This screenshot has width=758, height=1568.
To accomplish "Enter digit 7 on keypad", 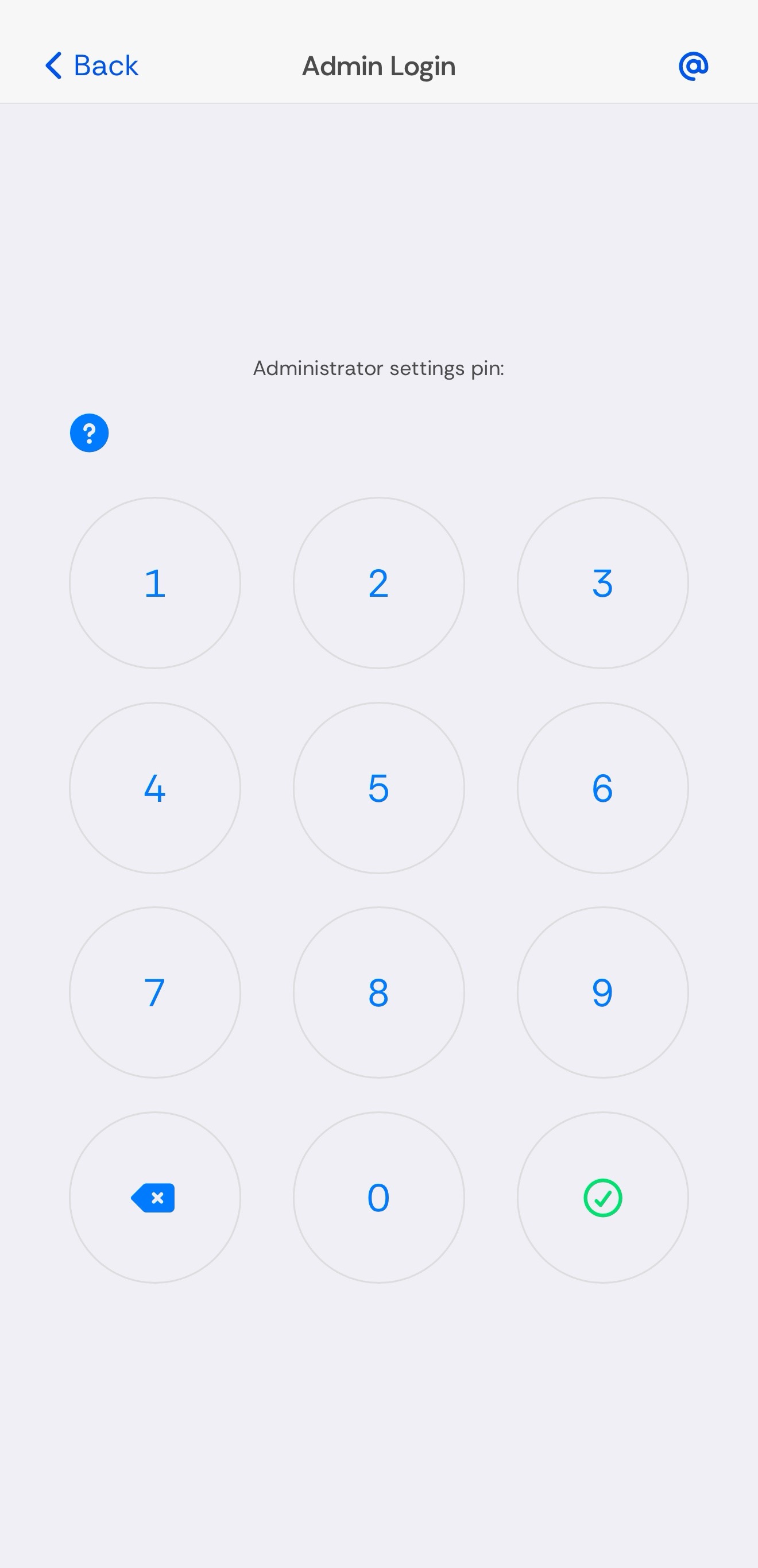I will 155,993.
